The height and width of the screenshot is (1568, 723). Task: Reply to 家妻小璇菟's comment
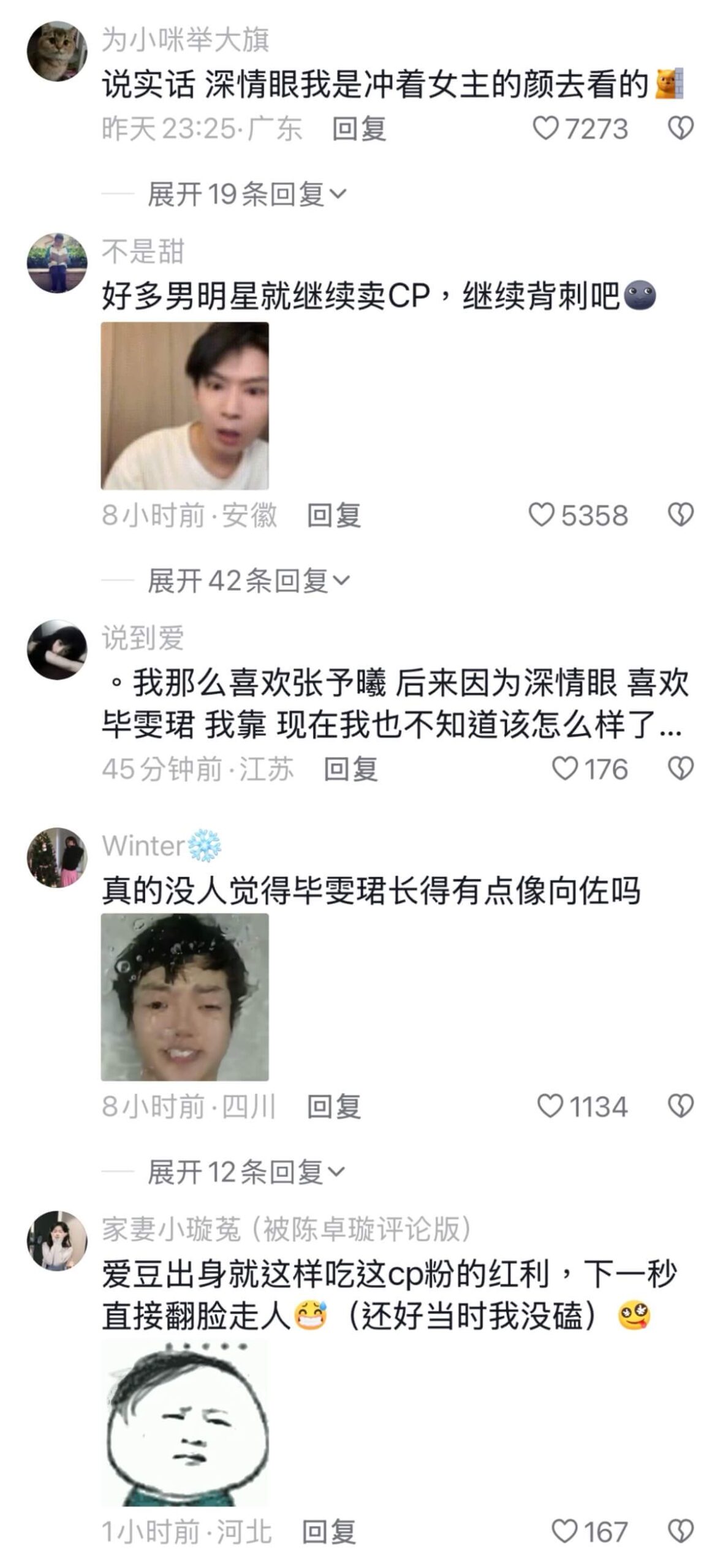pos(330,1531)
